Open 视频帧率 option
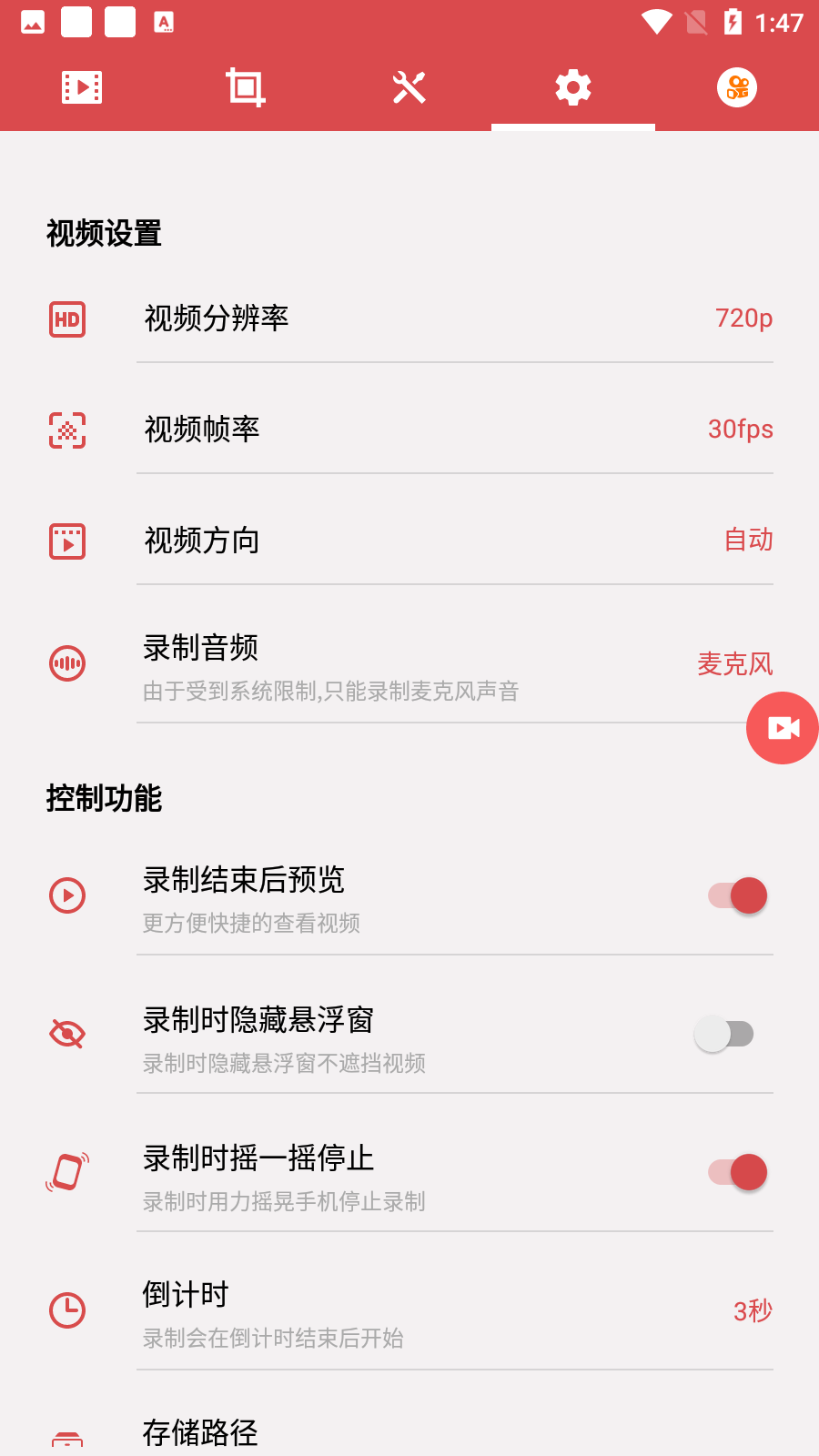 pyautogui.click(x=455, y=430)
